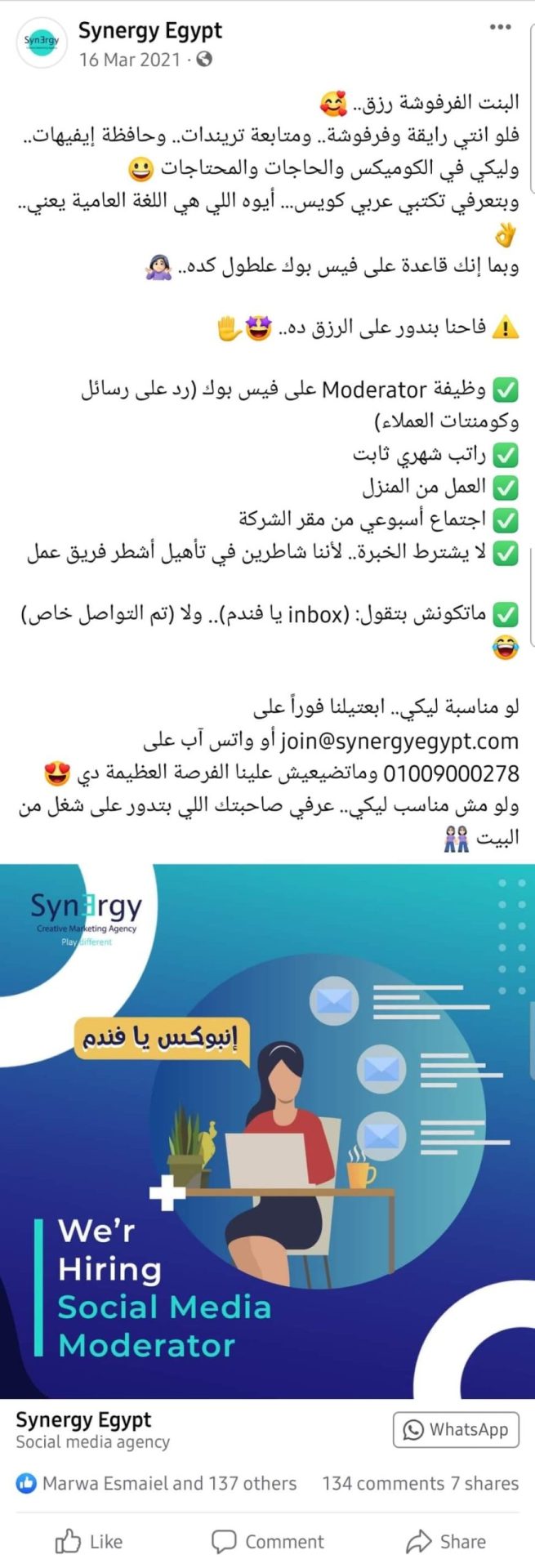Screen dimensions: 535x1568
Task: Open join@synergyegypt.com email link
Action: pos(399,741)
